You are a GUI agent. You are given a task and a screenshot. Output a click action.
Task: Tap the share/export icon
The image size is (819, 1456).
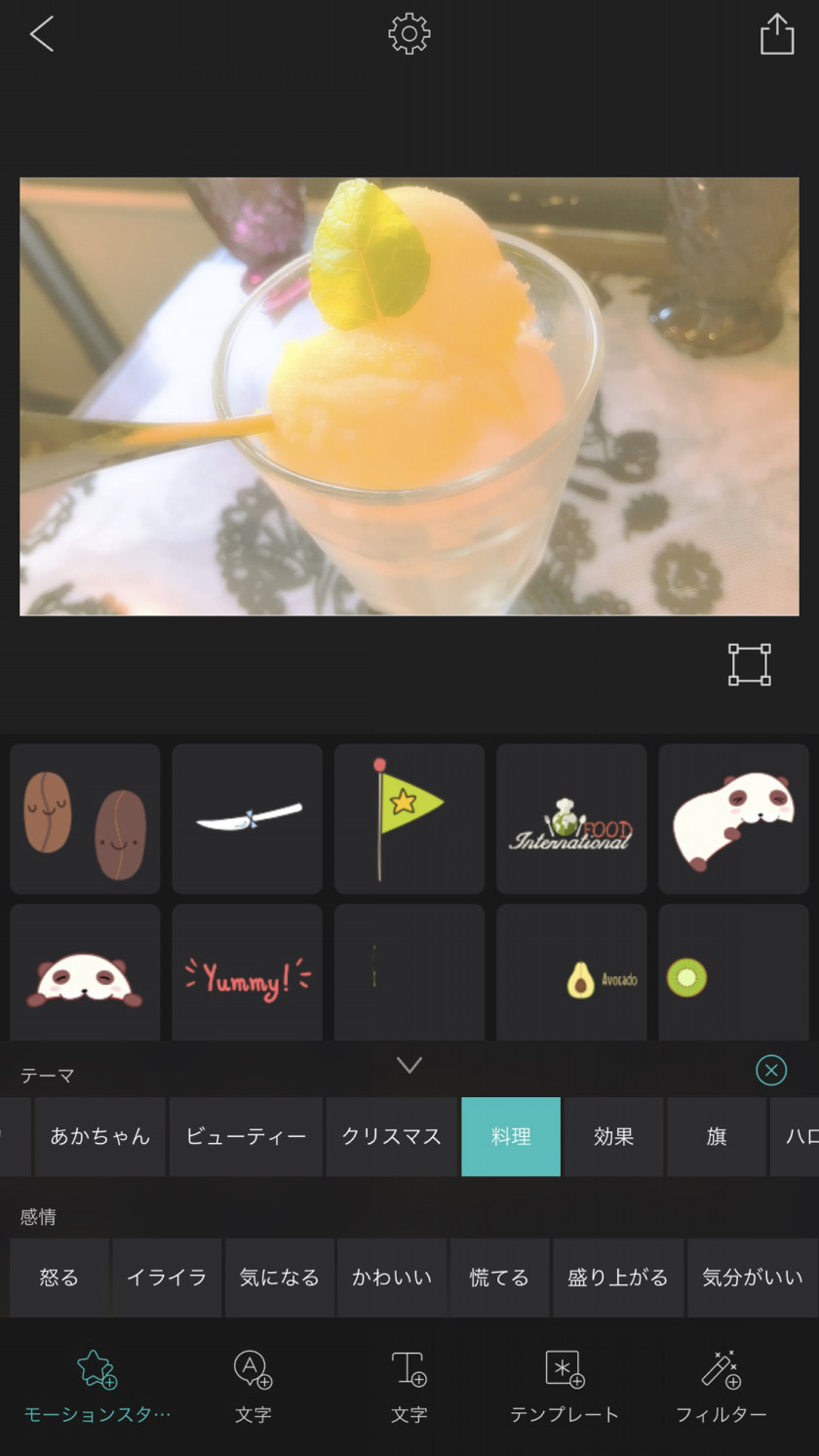[777, 35]
